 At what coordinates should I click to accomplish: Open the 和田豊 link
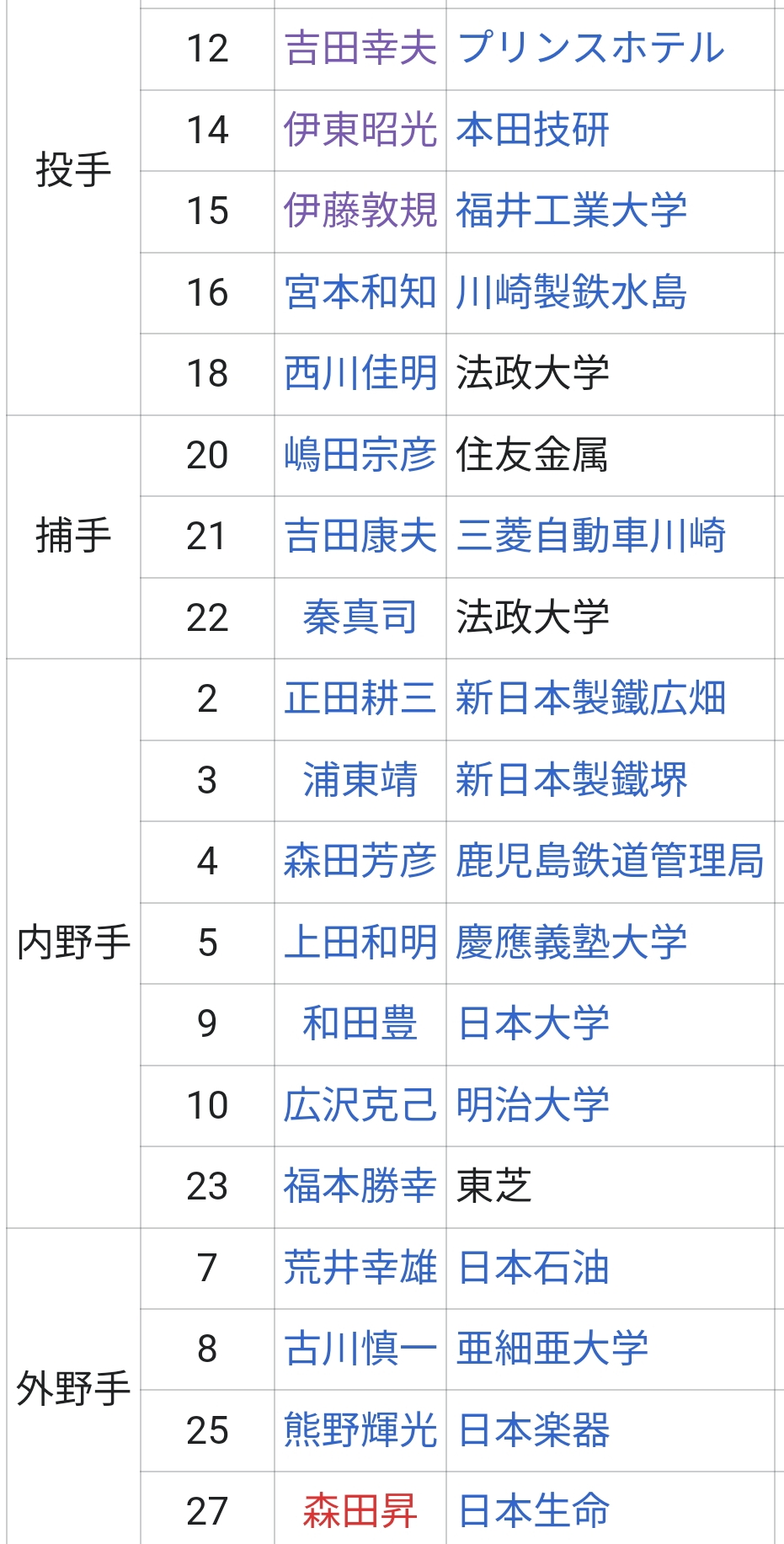click(x=360, y=1024)
